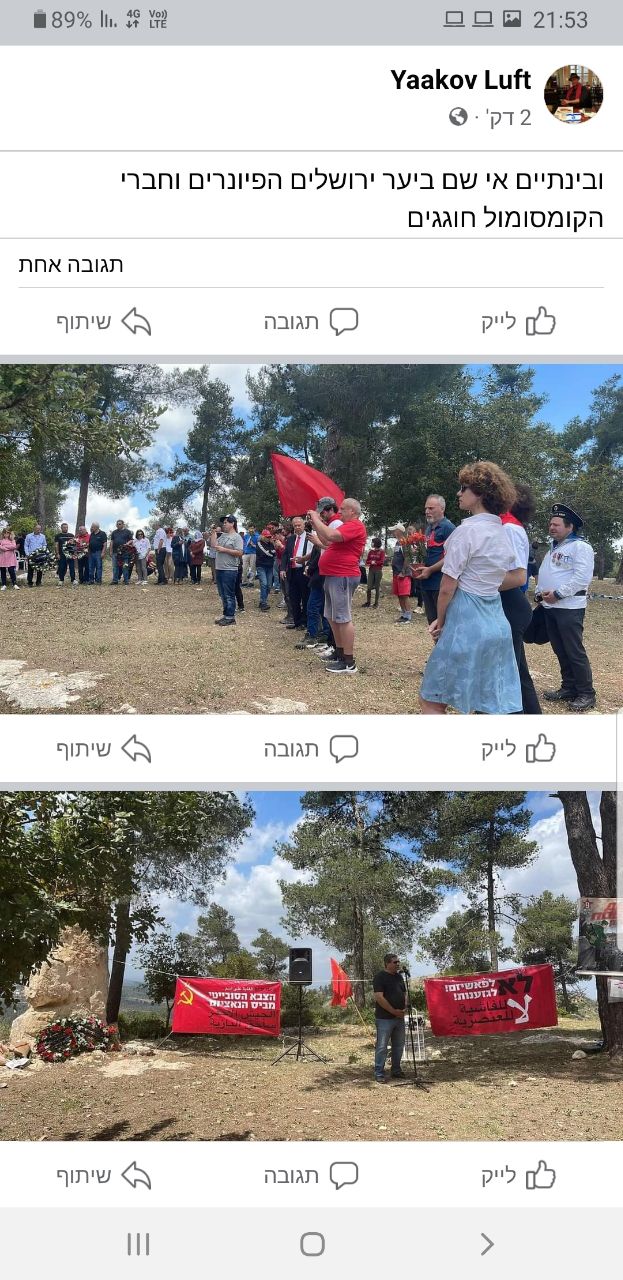Share the post with the Hebrew caption
This screenshot has height=1280, width=623.
point(103,321)
